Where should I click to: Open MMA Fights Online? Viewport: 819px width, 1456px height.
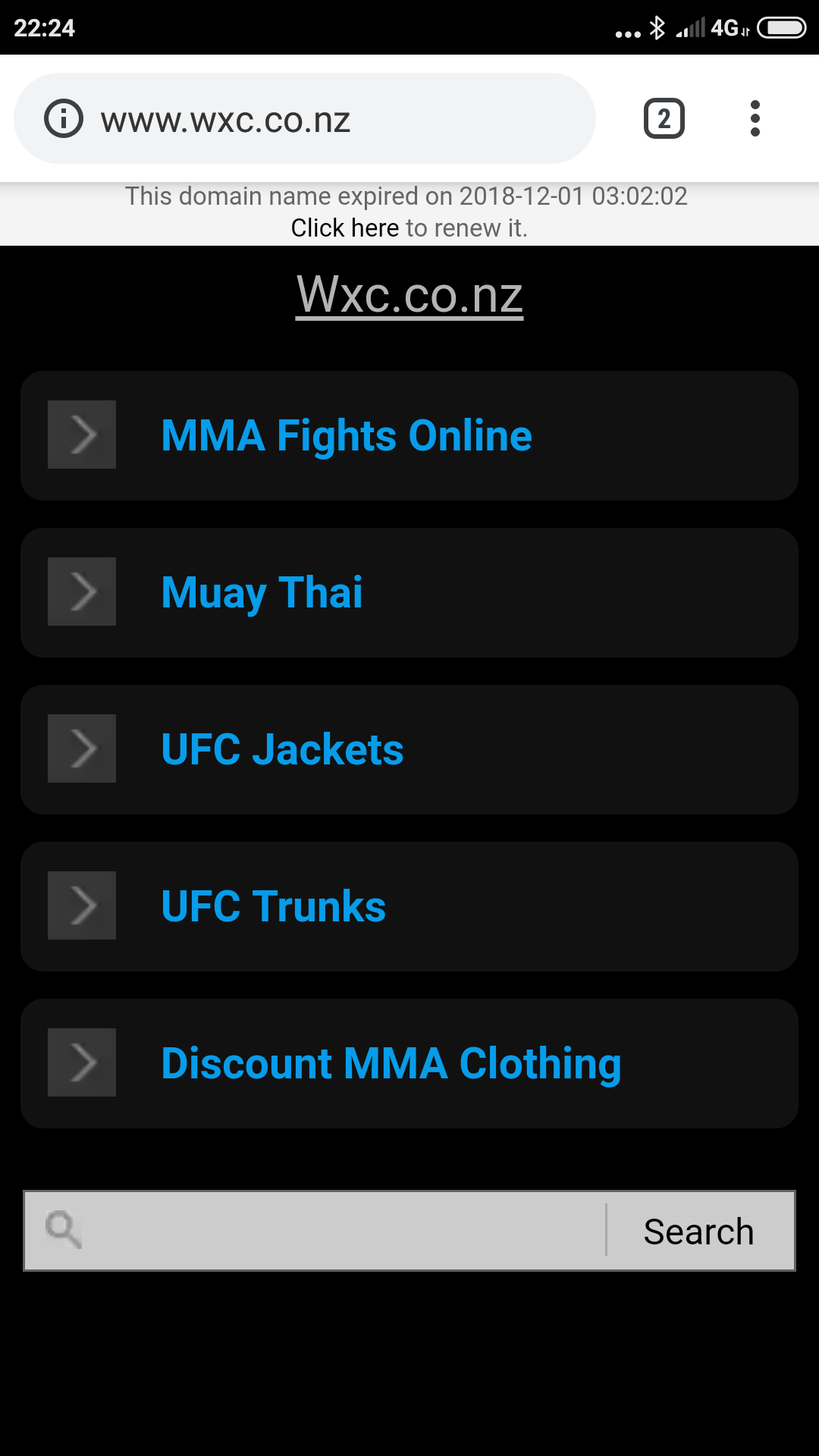[409, 435]
